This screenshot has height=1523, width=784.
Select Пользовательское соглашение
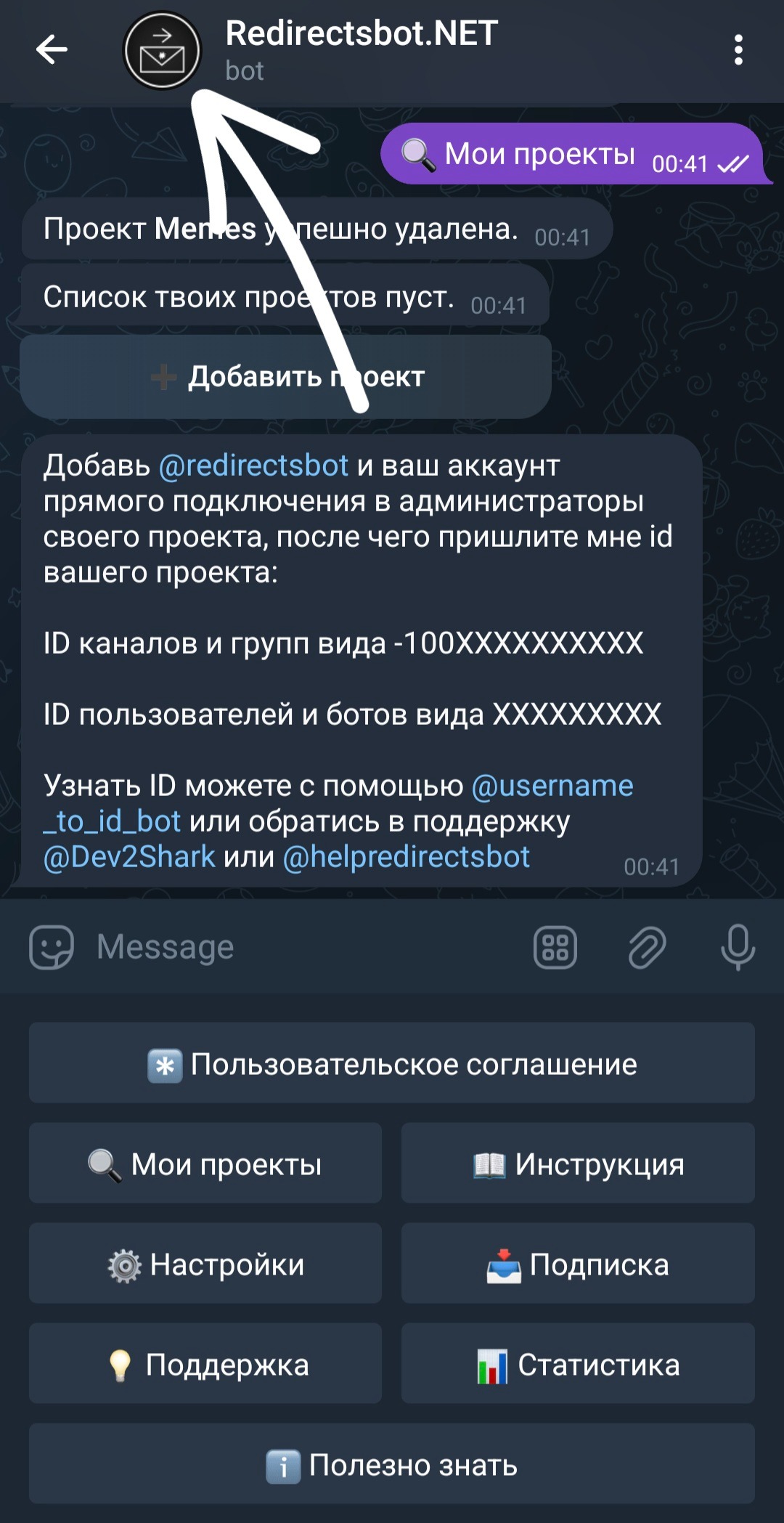point(392,1064)
